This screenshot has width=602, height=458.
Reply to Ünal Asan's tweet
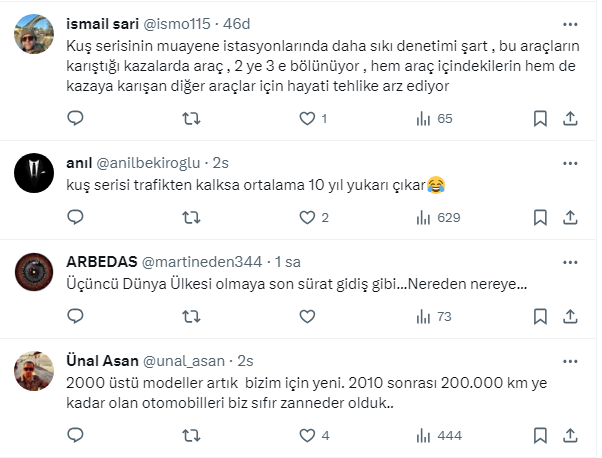(x=76, y=435)
